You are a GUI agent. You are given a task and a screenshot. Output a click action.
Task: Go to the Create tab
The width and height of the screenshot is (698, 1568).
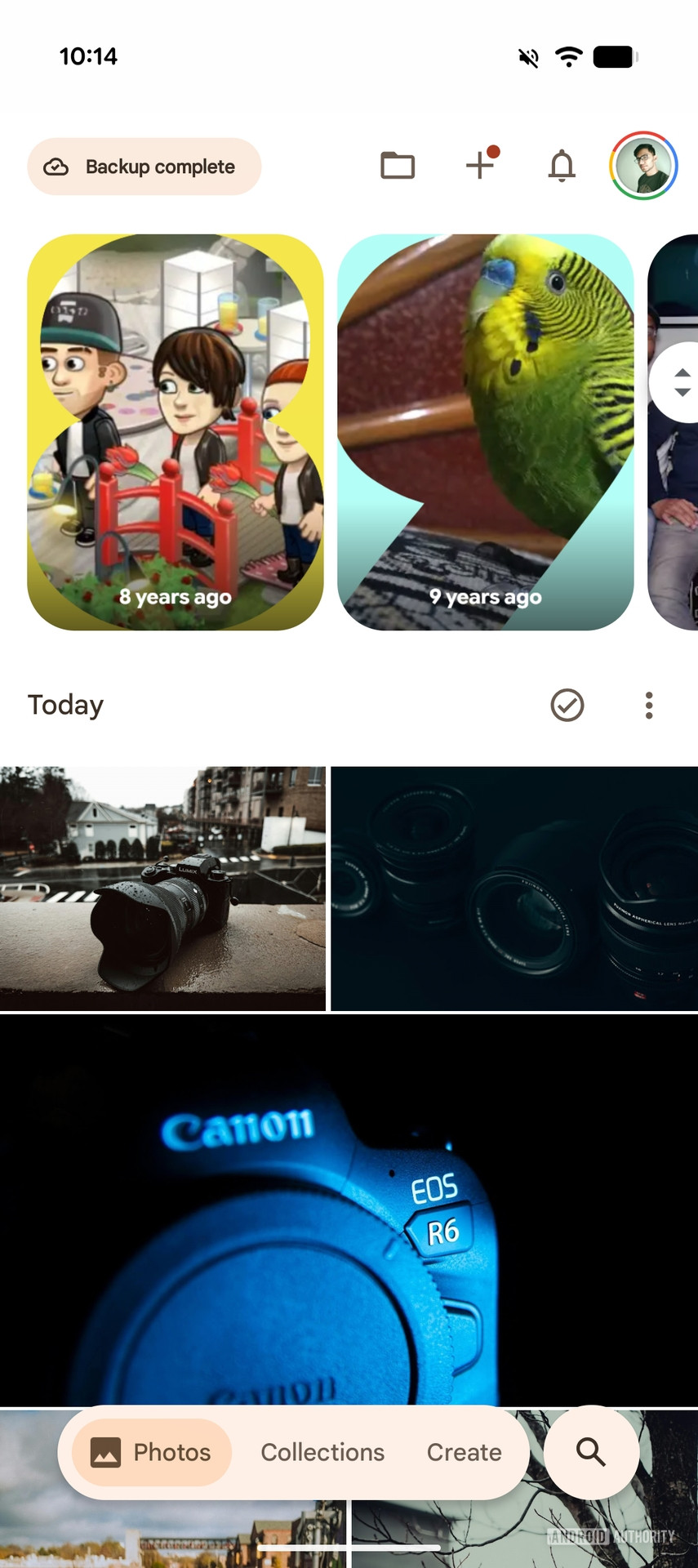464,1452
